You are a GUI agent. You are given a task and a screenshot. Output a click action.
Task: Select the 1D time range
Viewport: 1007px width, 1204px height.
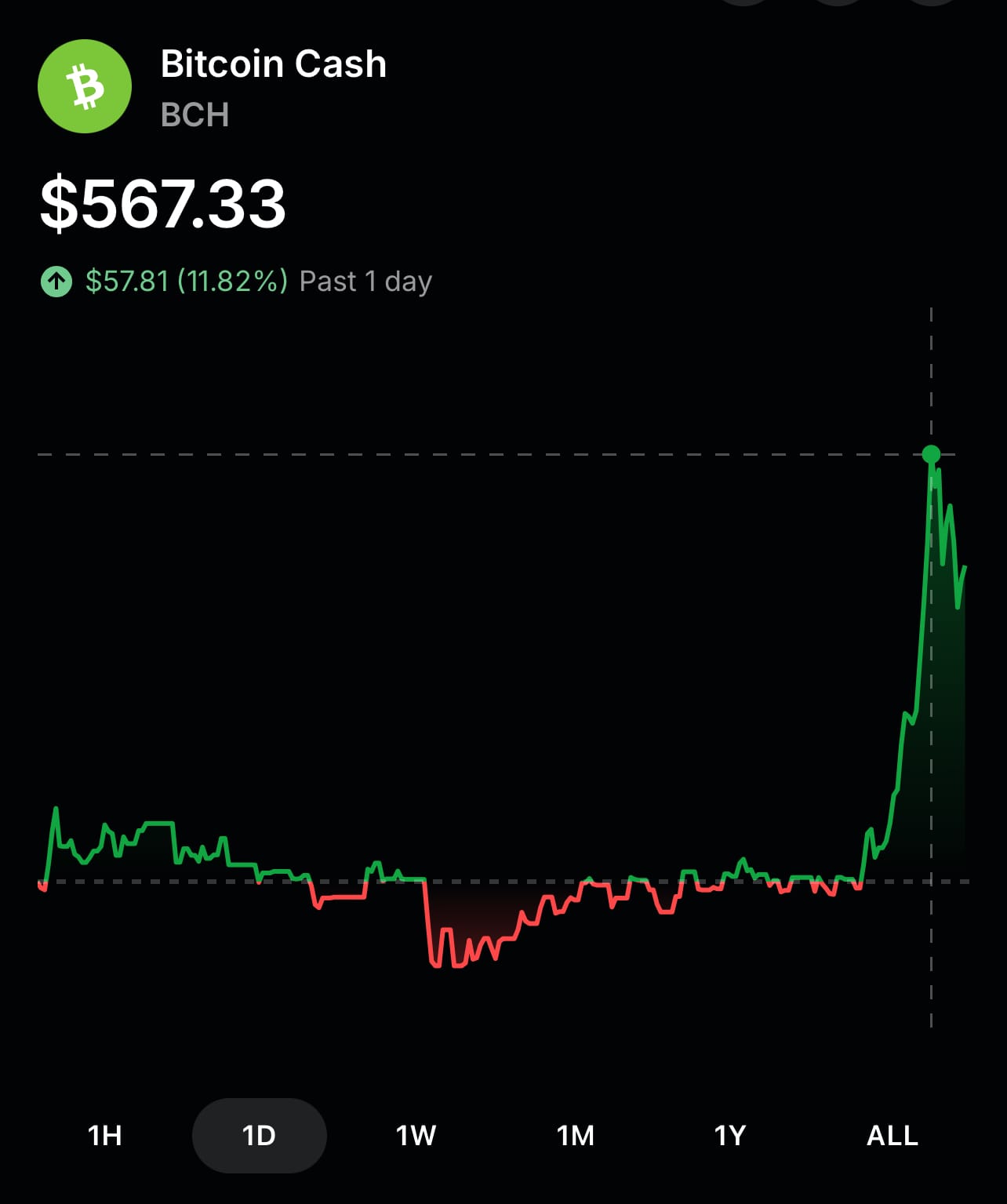pyautogui.click(x=259, y=1135)
